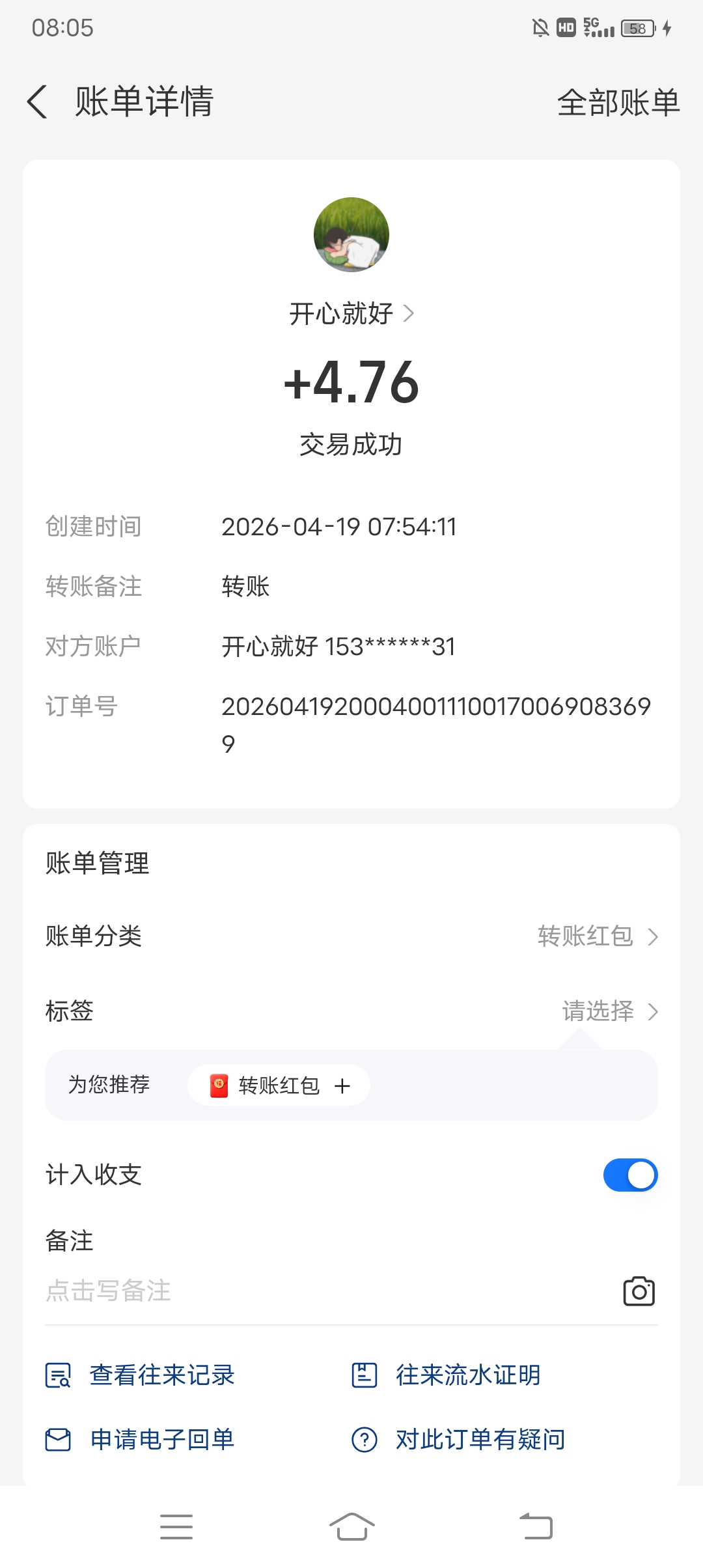Toggle 计入收支 switch off
Image resolution: width=703 pixels, height=1568 pixels.
pyautogui.click(x=630, y=1175)
